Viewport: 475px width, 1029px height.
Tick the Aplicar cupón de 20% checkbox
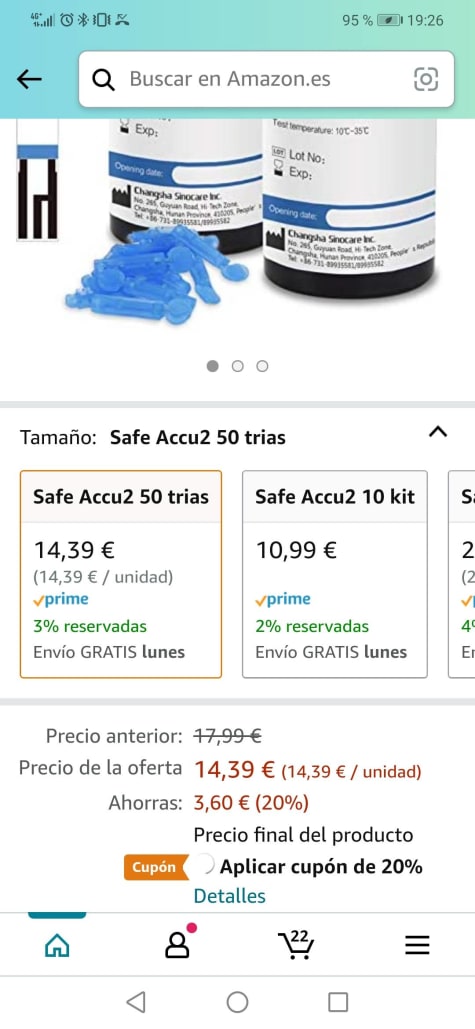pos(205,866)
